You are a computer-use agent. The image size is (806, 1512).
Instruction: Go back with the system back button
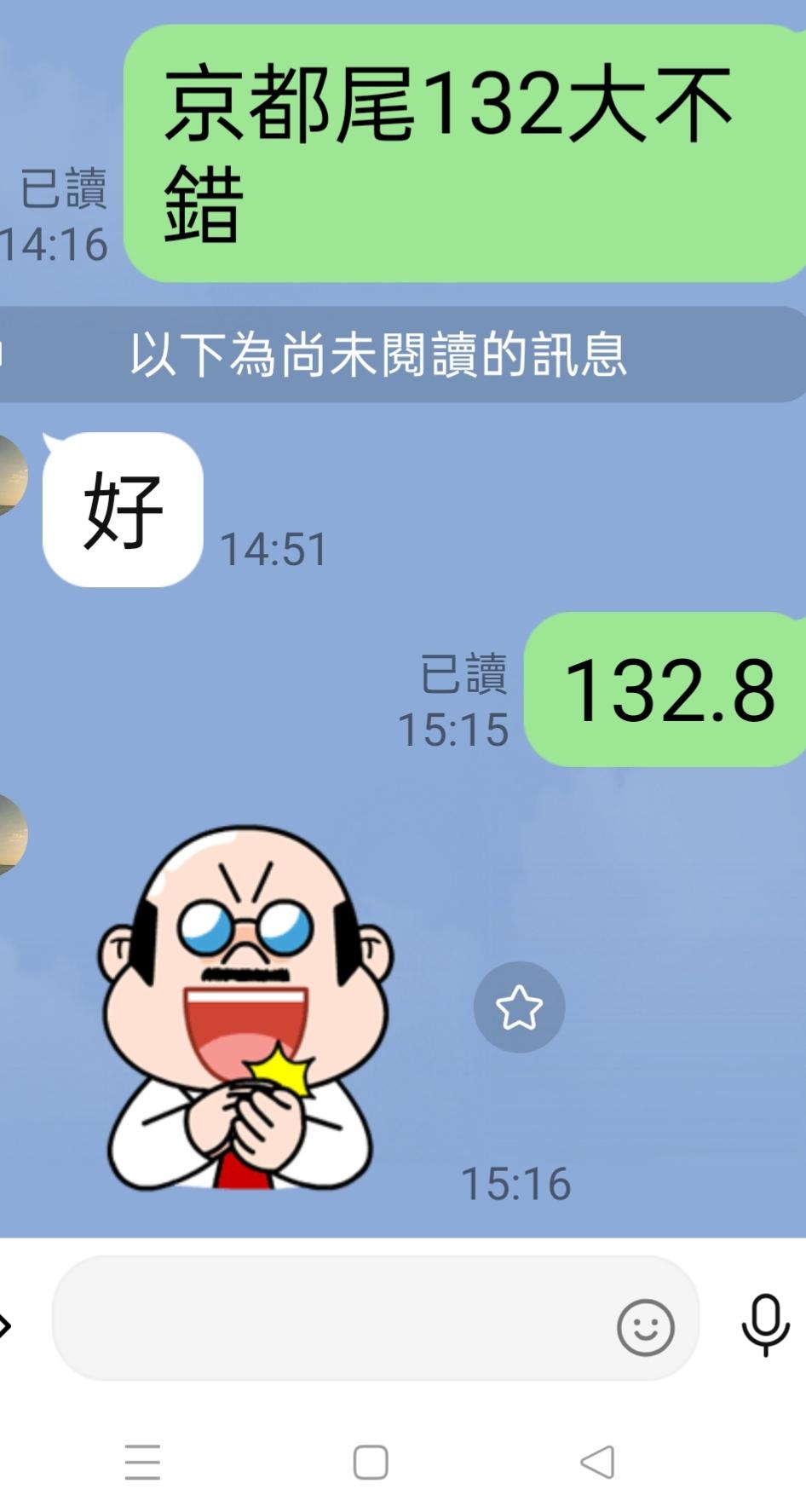(x=597, y=1462)
